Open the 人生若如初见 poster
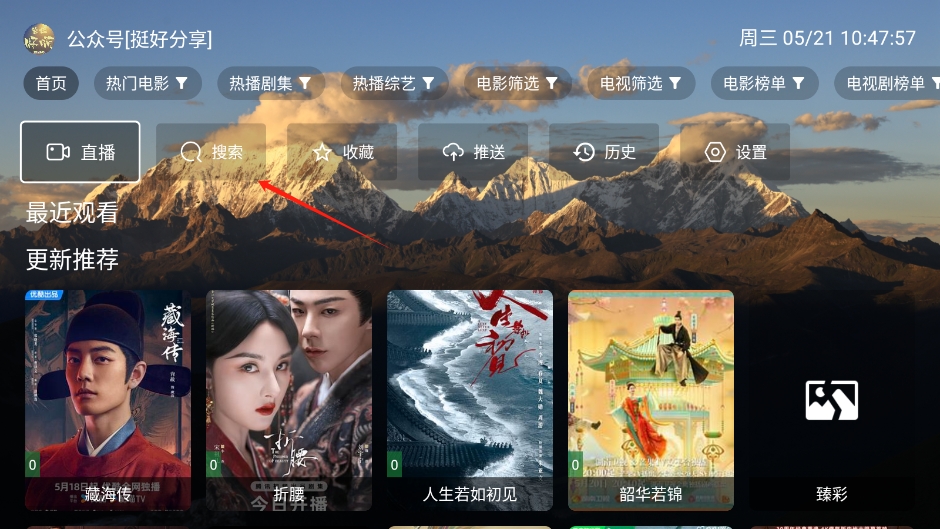 click(x=470, y=400)
